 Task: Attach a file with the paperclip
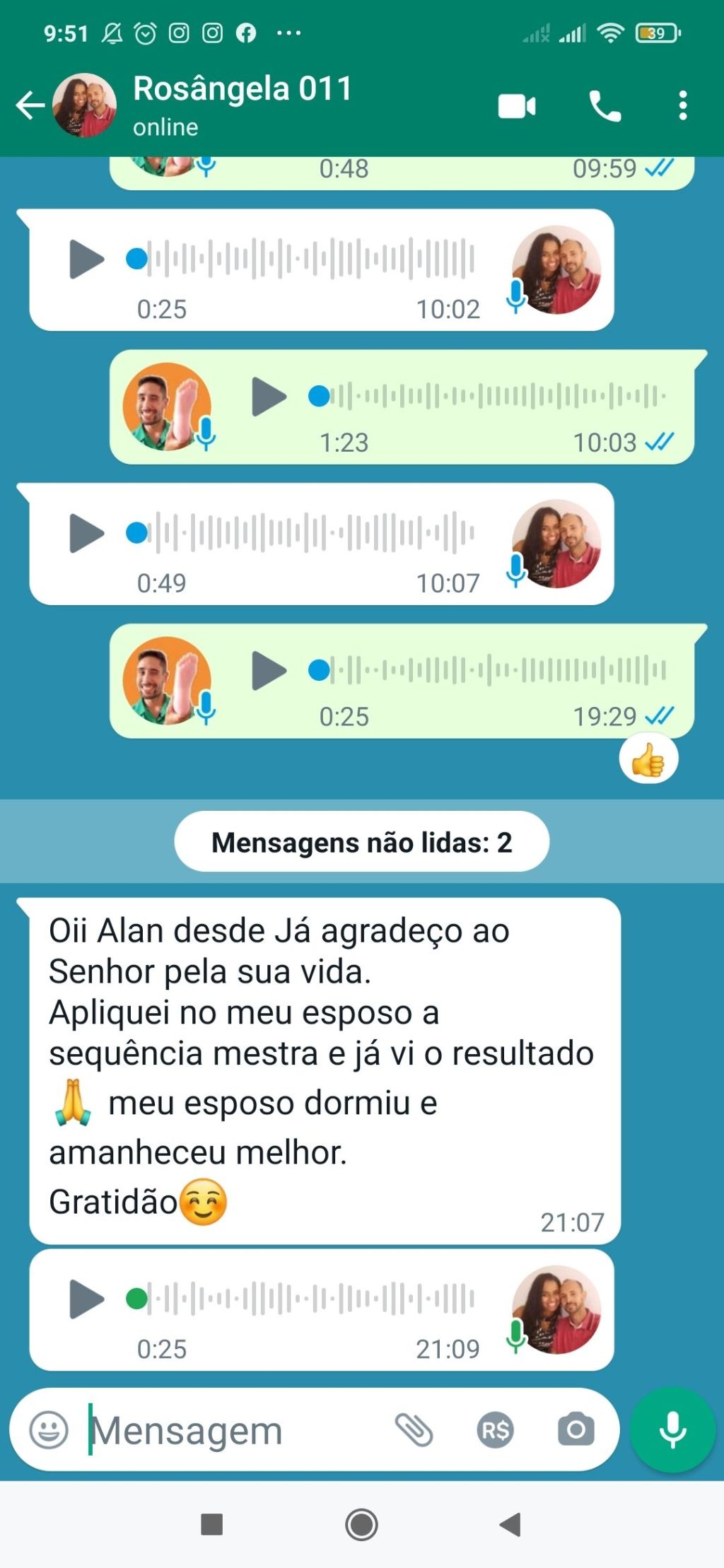click(414, 1430)
